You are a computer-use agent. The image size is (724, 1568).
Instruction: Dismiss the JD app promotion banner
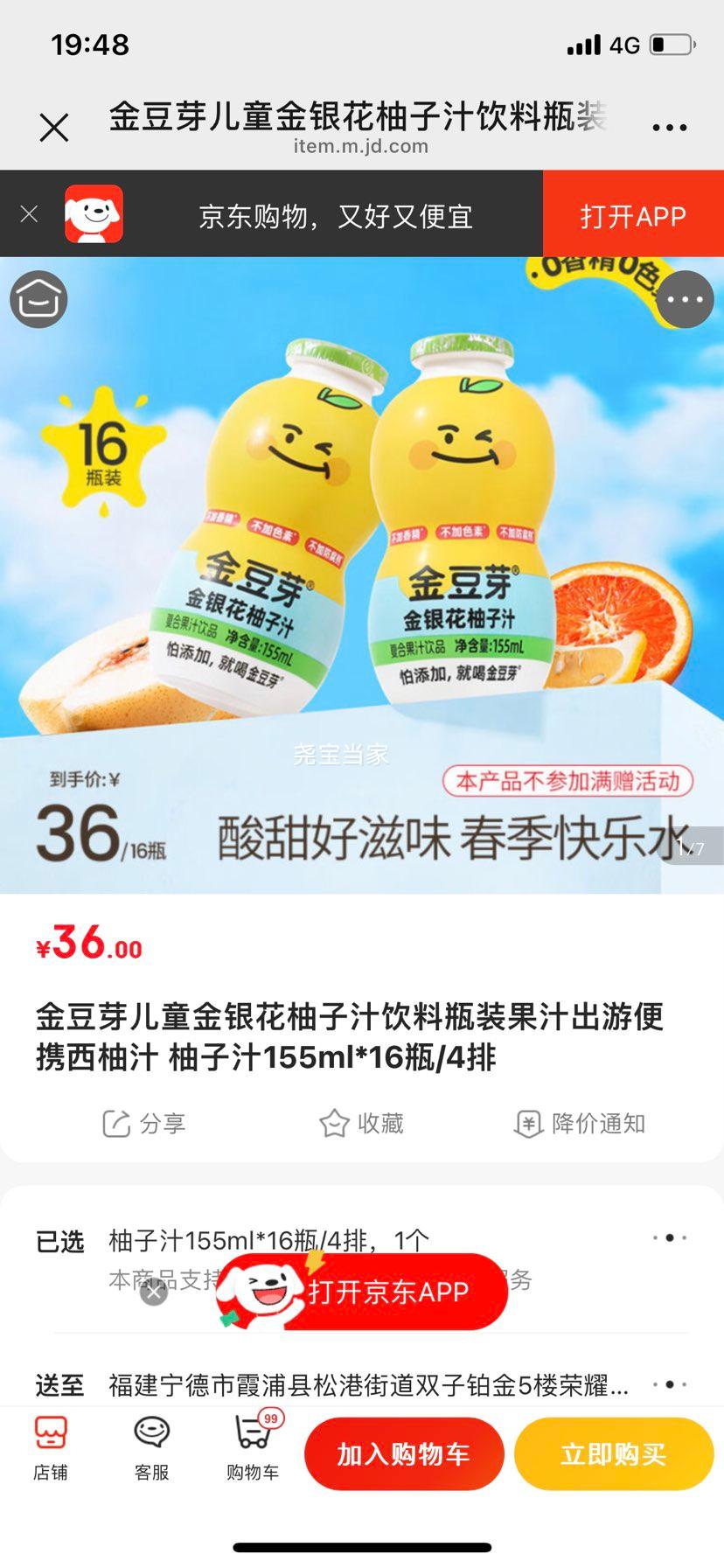[x=27, y=213]
